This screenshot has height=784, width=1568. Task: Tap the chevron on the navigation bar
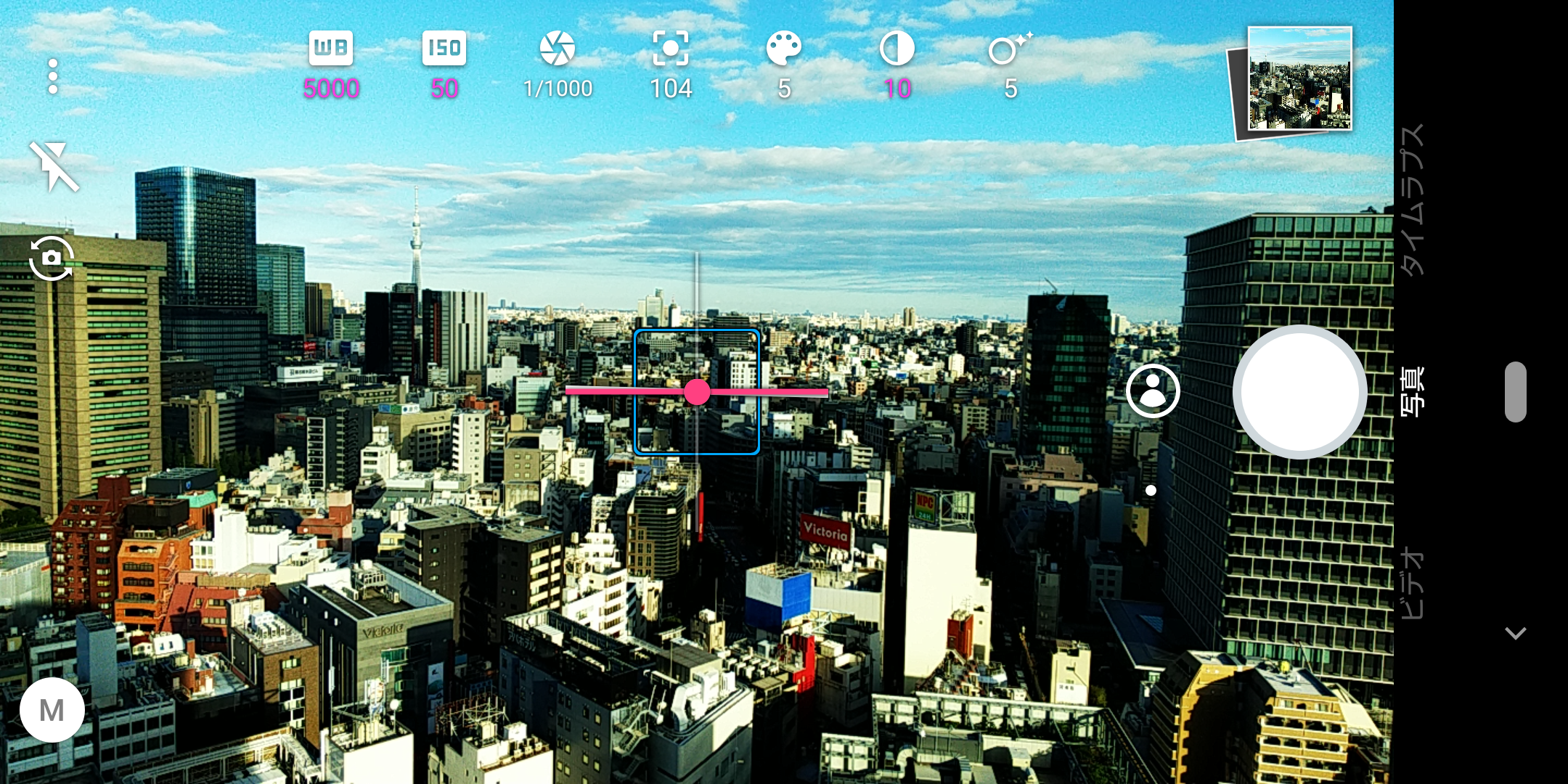pyautogui.click(x=1515, y=633)
